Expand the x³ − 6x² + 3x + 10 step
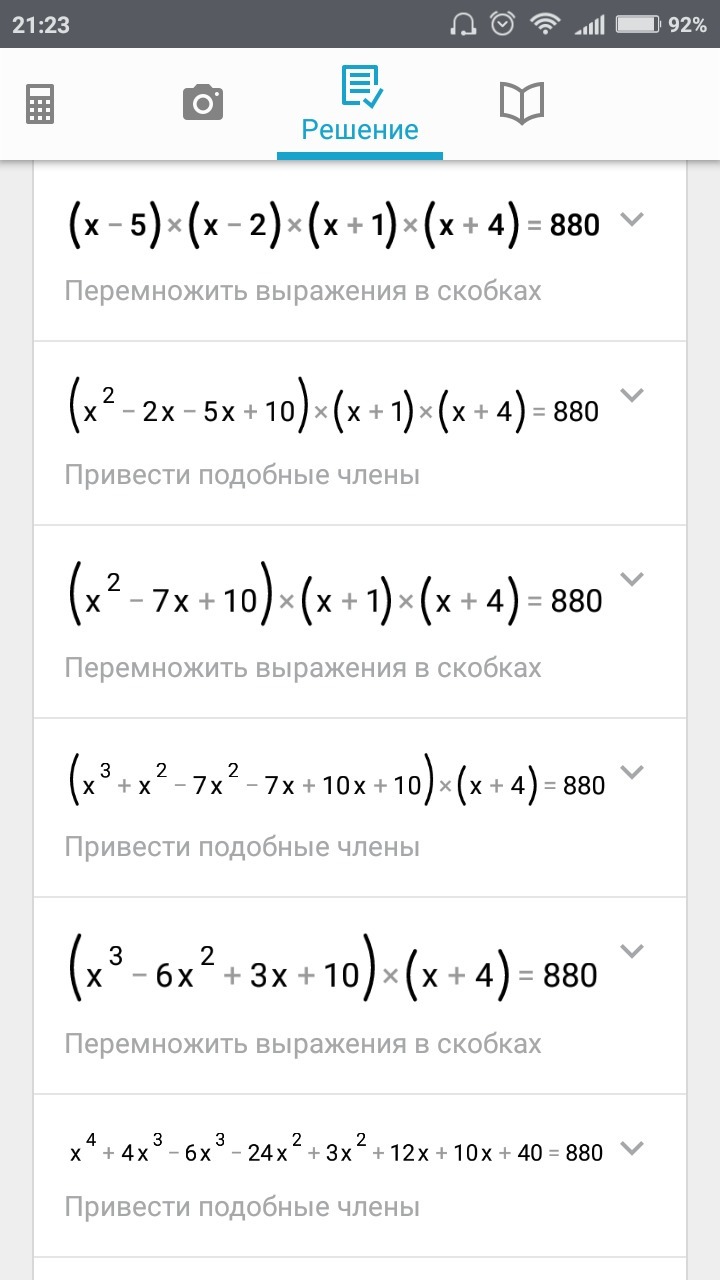The height and width of the screenshot is (1280, 720). pyautogui.click(x=631, y=949)
